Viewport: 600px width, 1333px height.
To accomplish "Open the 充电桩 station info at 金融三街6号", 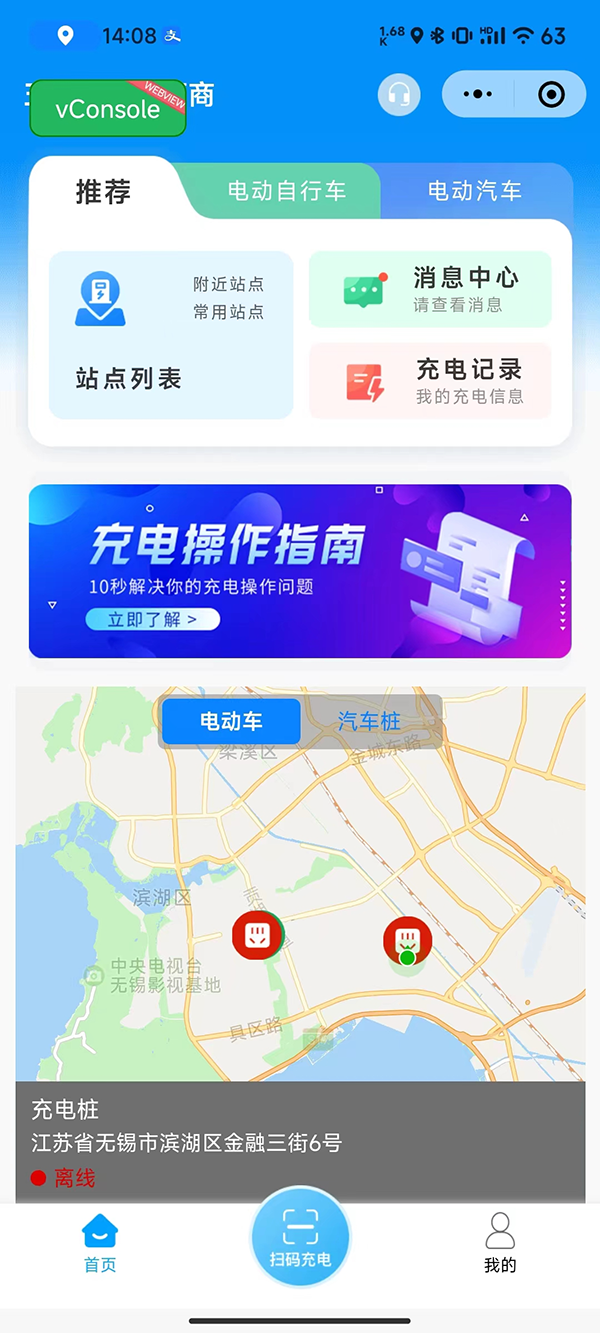I will pos(300,1141).
